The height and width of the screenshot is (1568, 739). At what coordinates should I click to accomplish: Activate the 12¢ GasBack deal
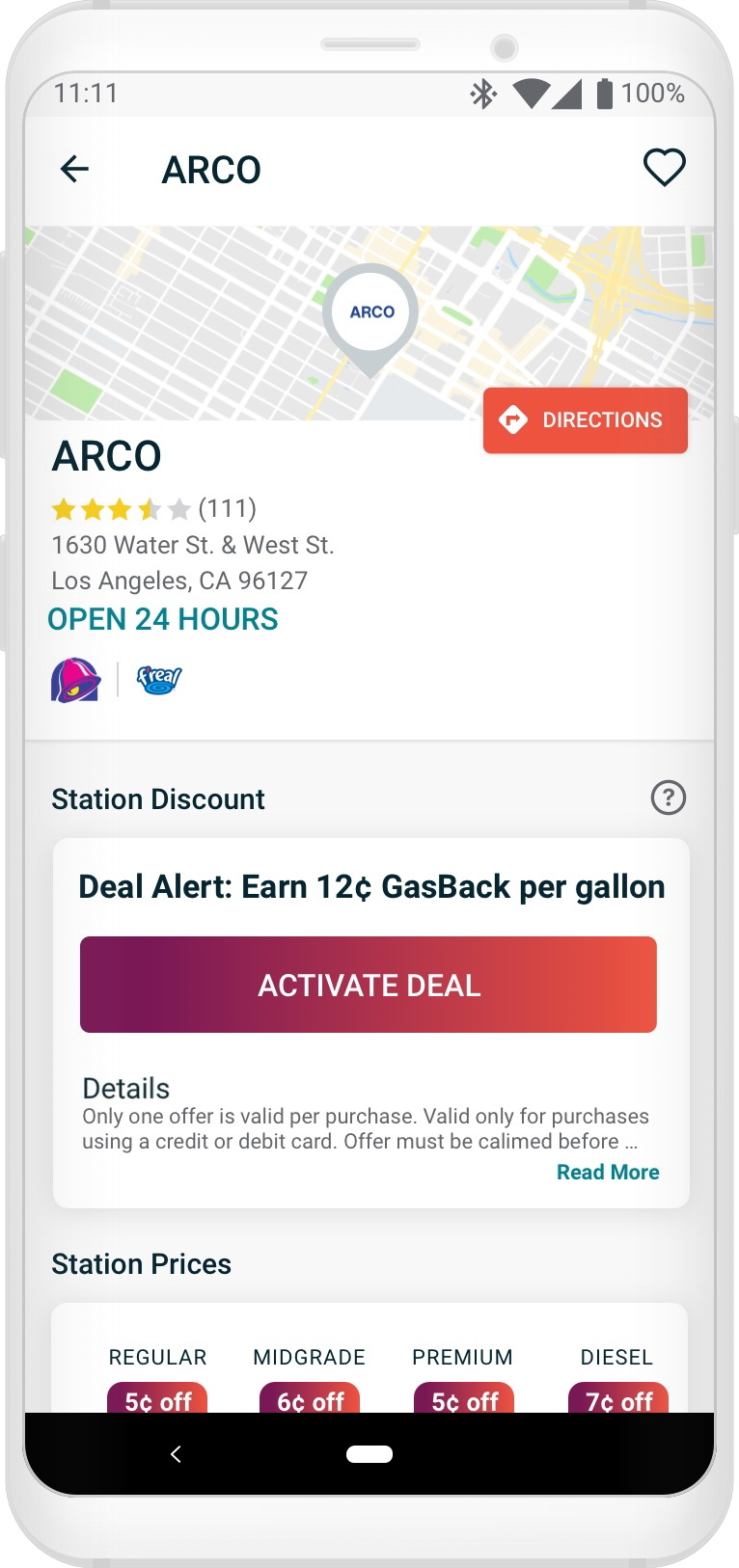click(369, 985)
